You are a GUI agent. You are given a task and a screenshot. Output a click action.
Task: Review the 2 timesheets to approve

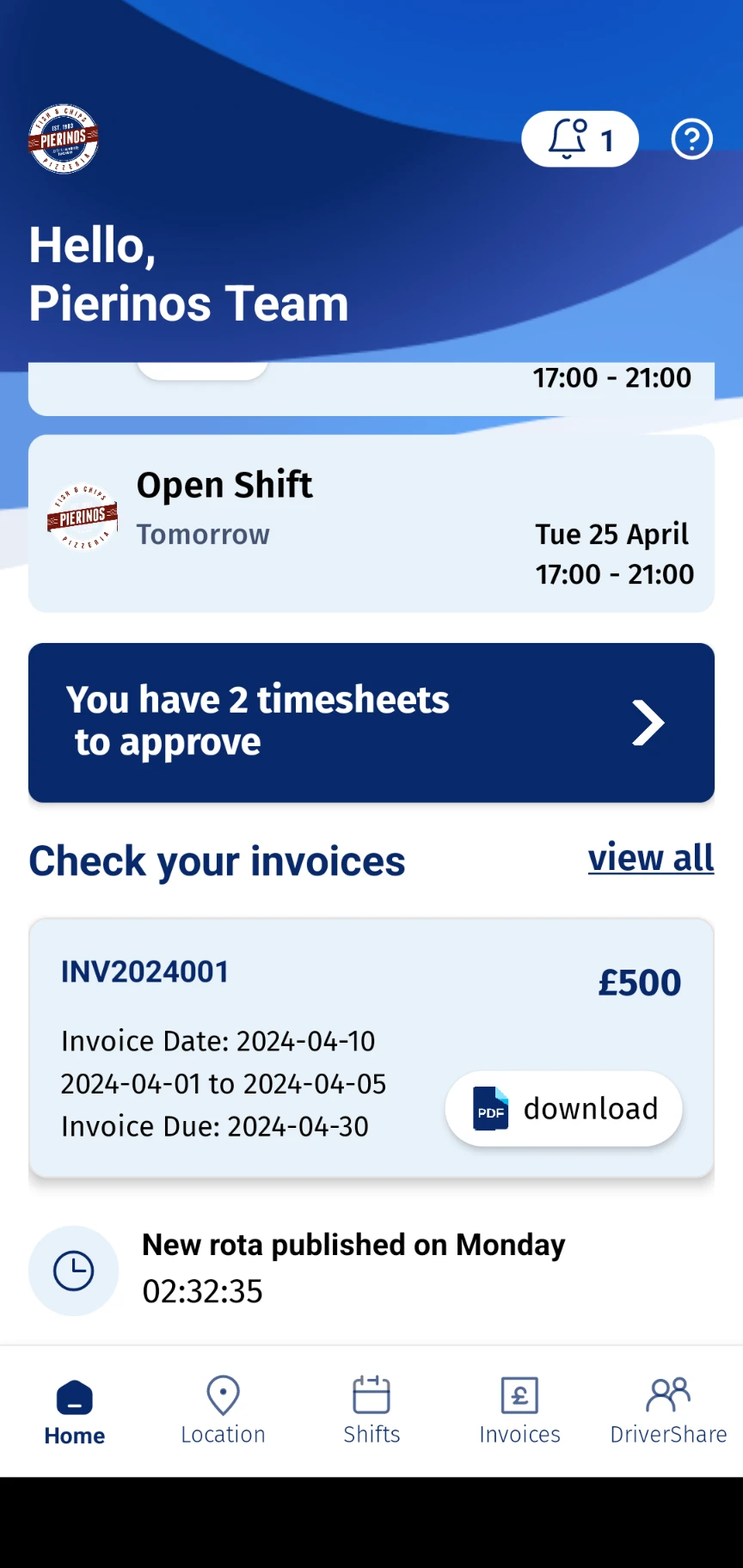click(x=371, y=722)
